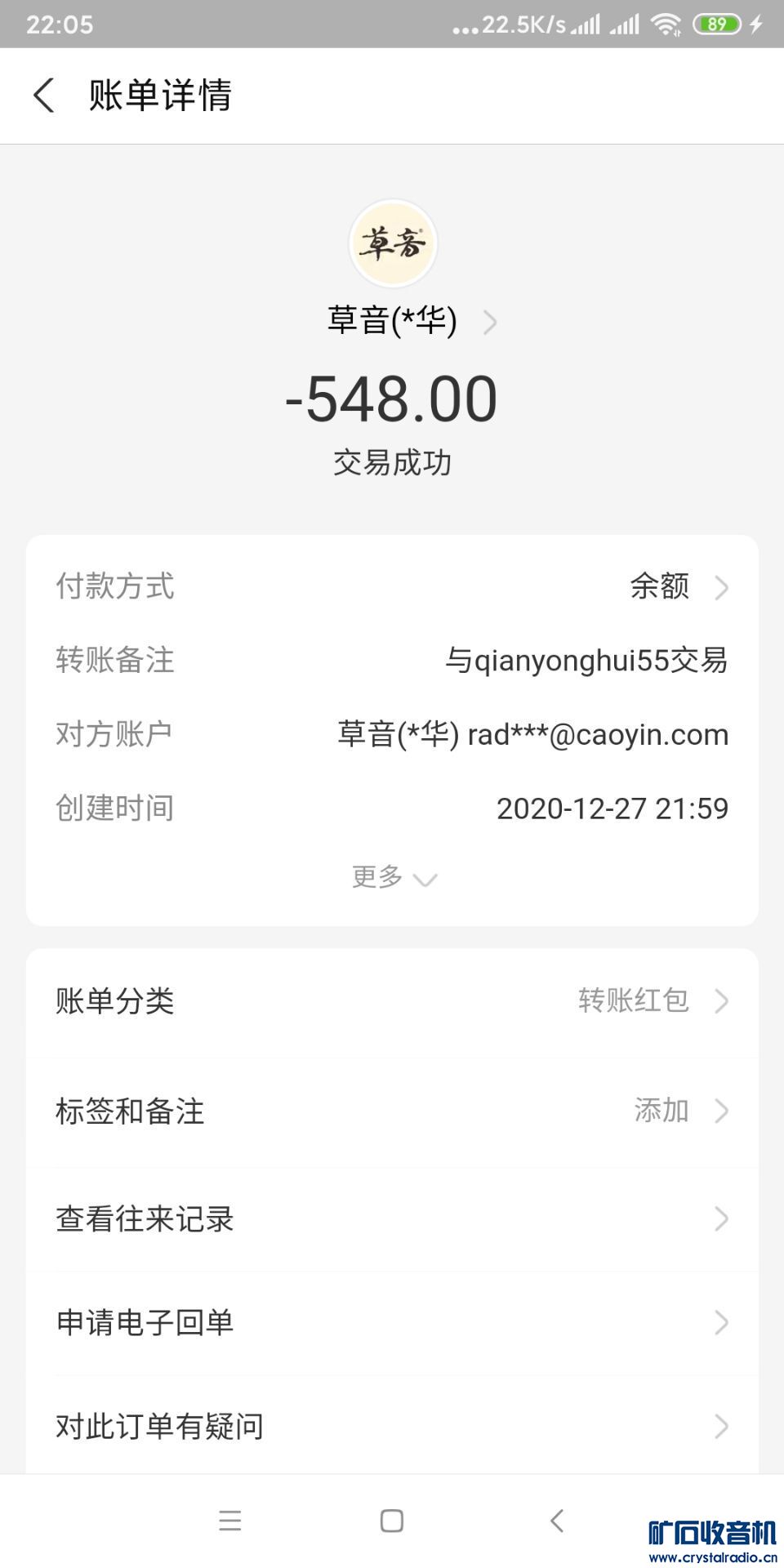Tap the system home button
The image size is (784, 1568).
point(392,1521)
